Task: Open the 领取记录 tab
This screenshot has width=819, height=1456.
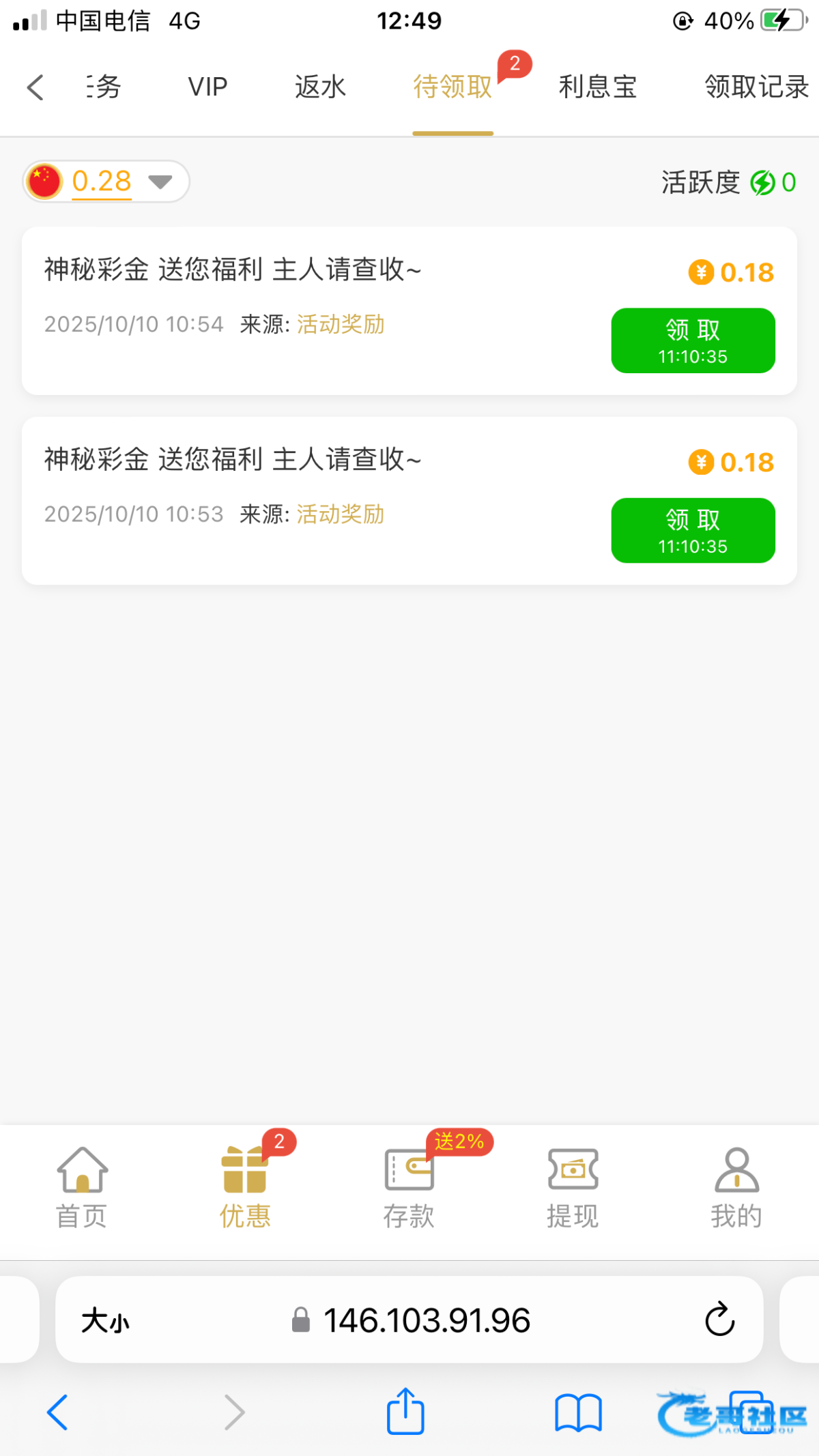Action: [756, 87]
